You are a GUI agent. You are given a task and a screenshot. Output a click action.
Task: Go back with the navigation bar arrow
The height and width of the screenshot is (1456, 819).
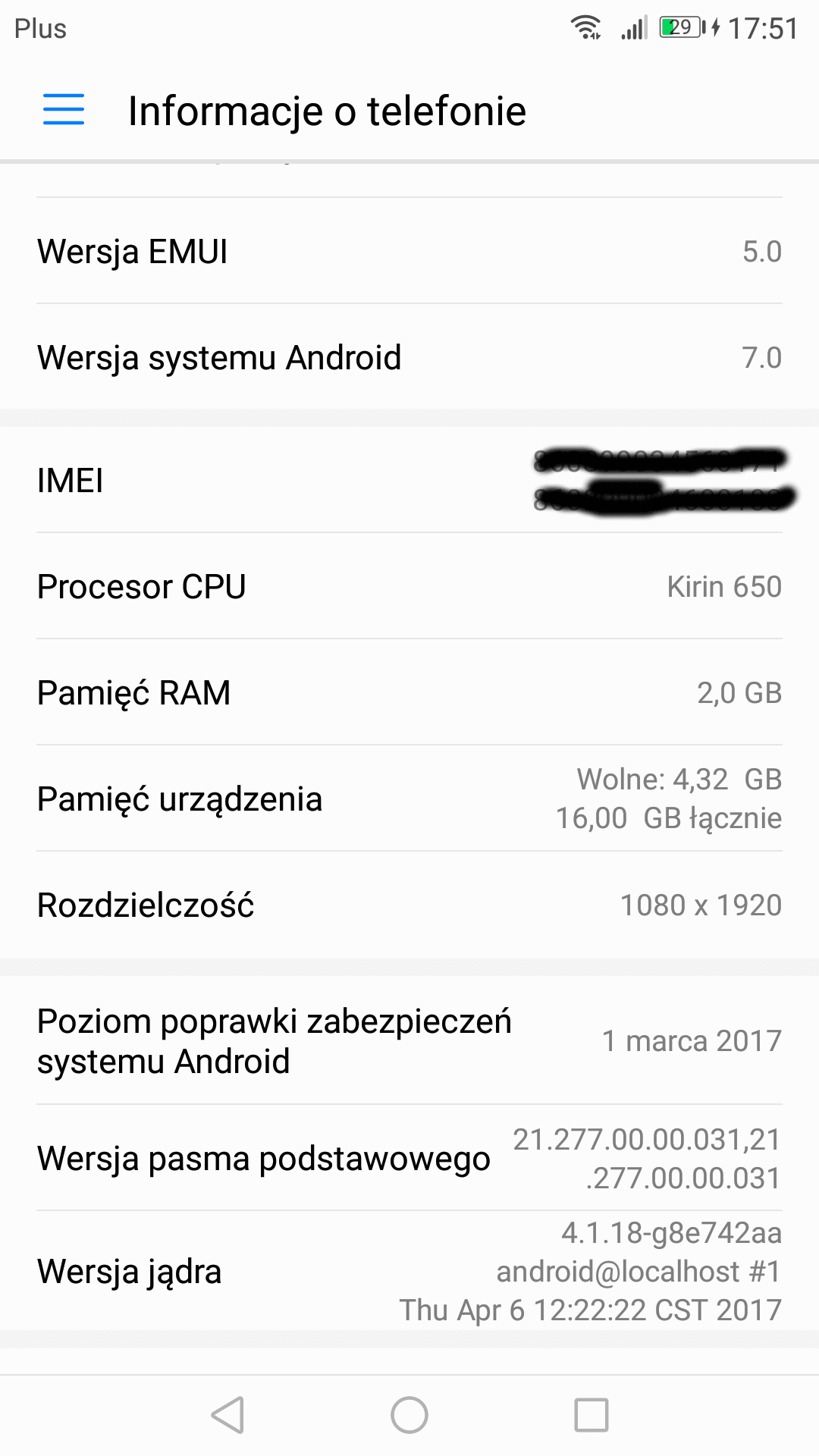227,1415
